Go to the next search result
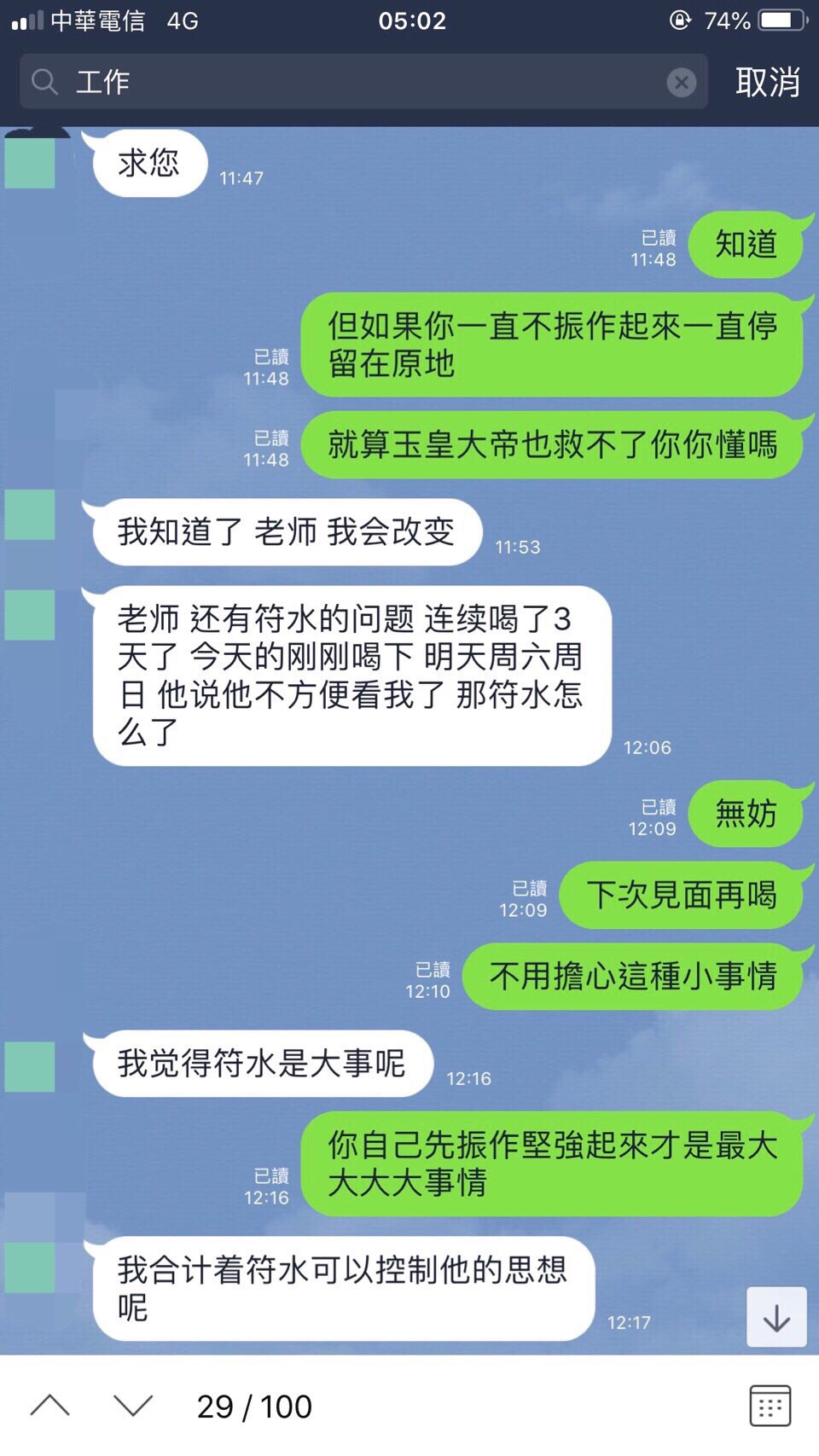The height and width of the screenshot is (1456, 819). pos(133,1406)
